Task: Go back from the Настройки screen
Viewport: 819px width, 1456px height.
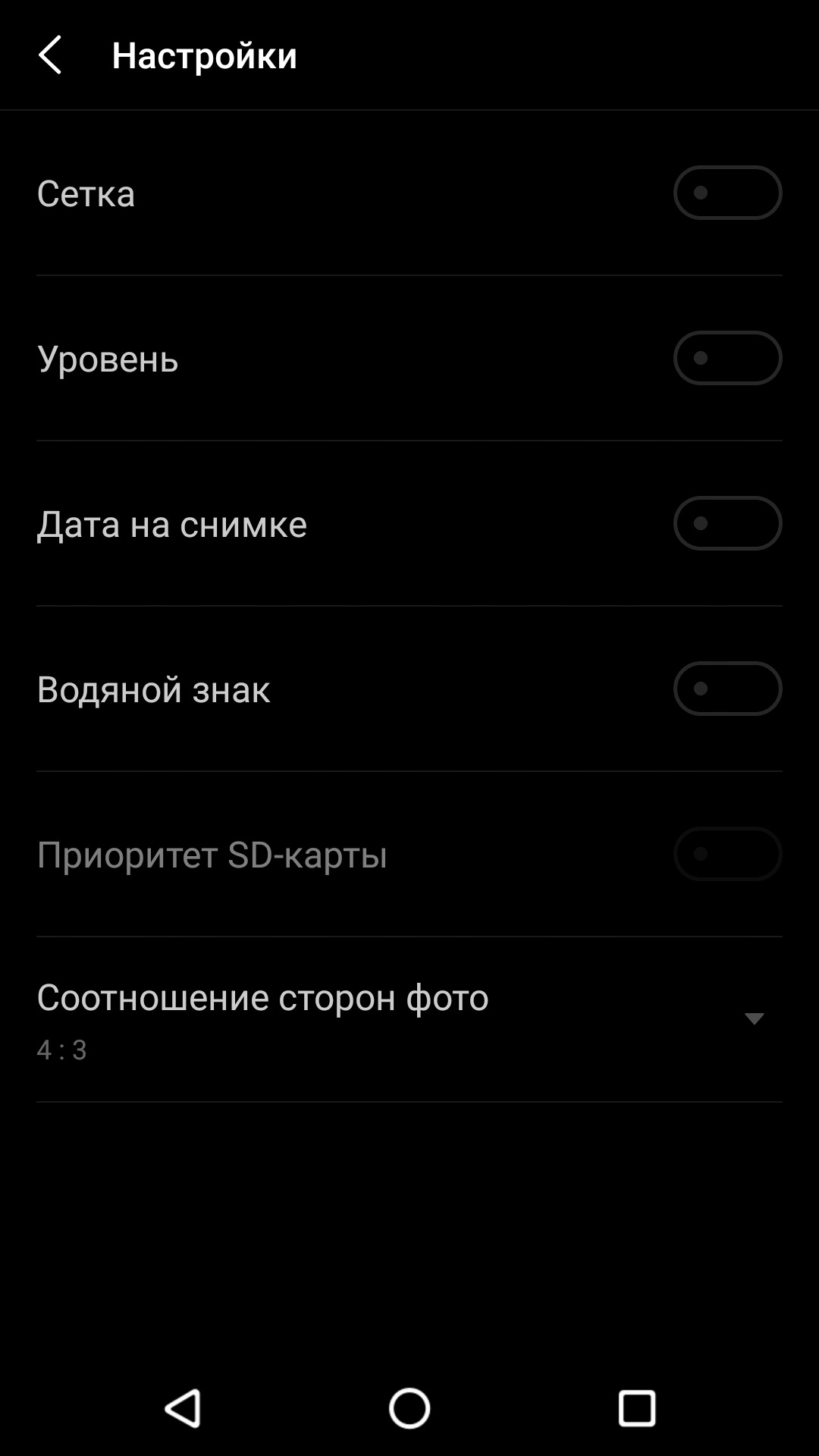Action: (50, 55)
